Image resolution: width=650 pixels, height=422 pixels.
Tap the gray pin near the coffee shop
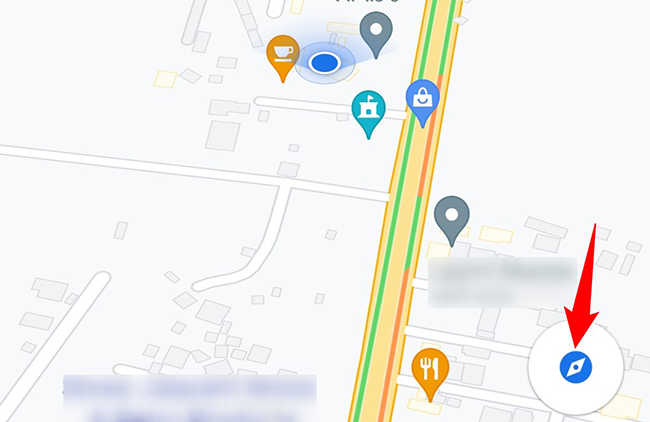(377, 33)
